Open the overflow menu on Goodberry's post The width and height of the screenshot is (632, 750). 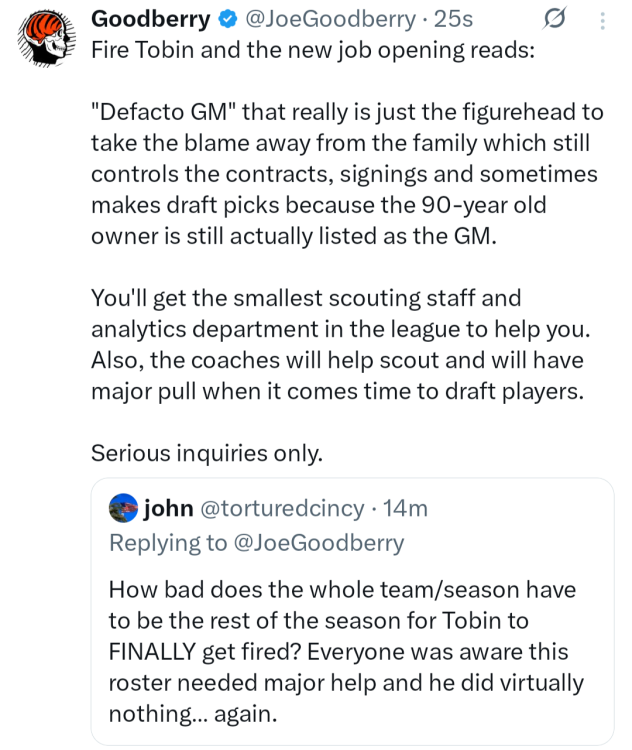(601, 19)
